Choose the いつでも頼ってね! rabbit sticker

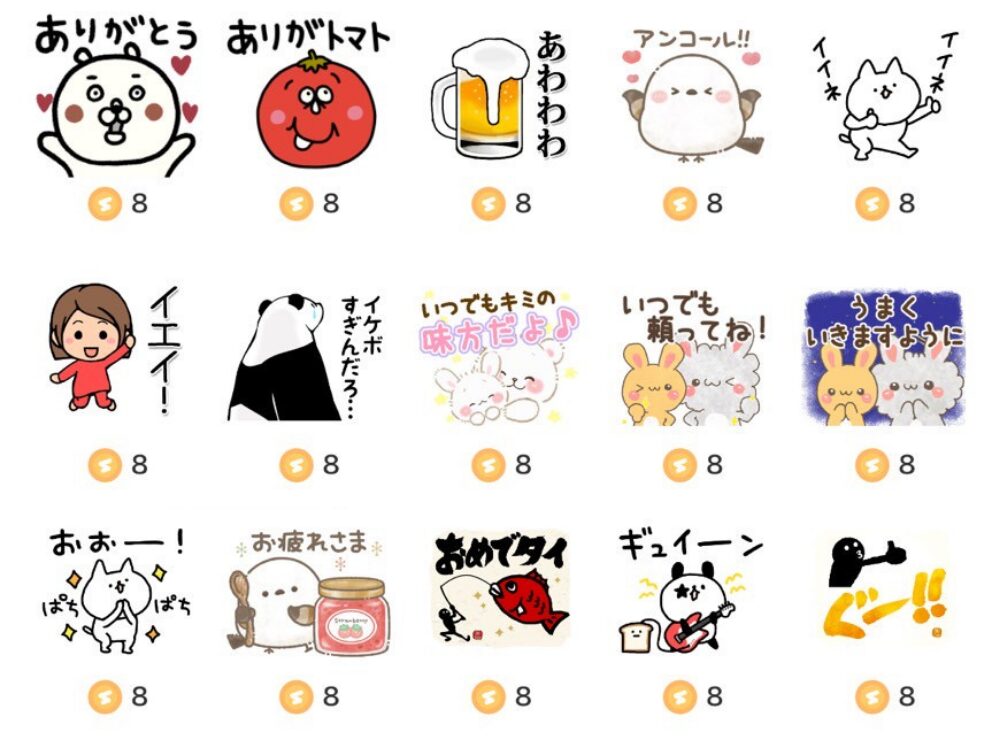coord(692,355)
